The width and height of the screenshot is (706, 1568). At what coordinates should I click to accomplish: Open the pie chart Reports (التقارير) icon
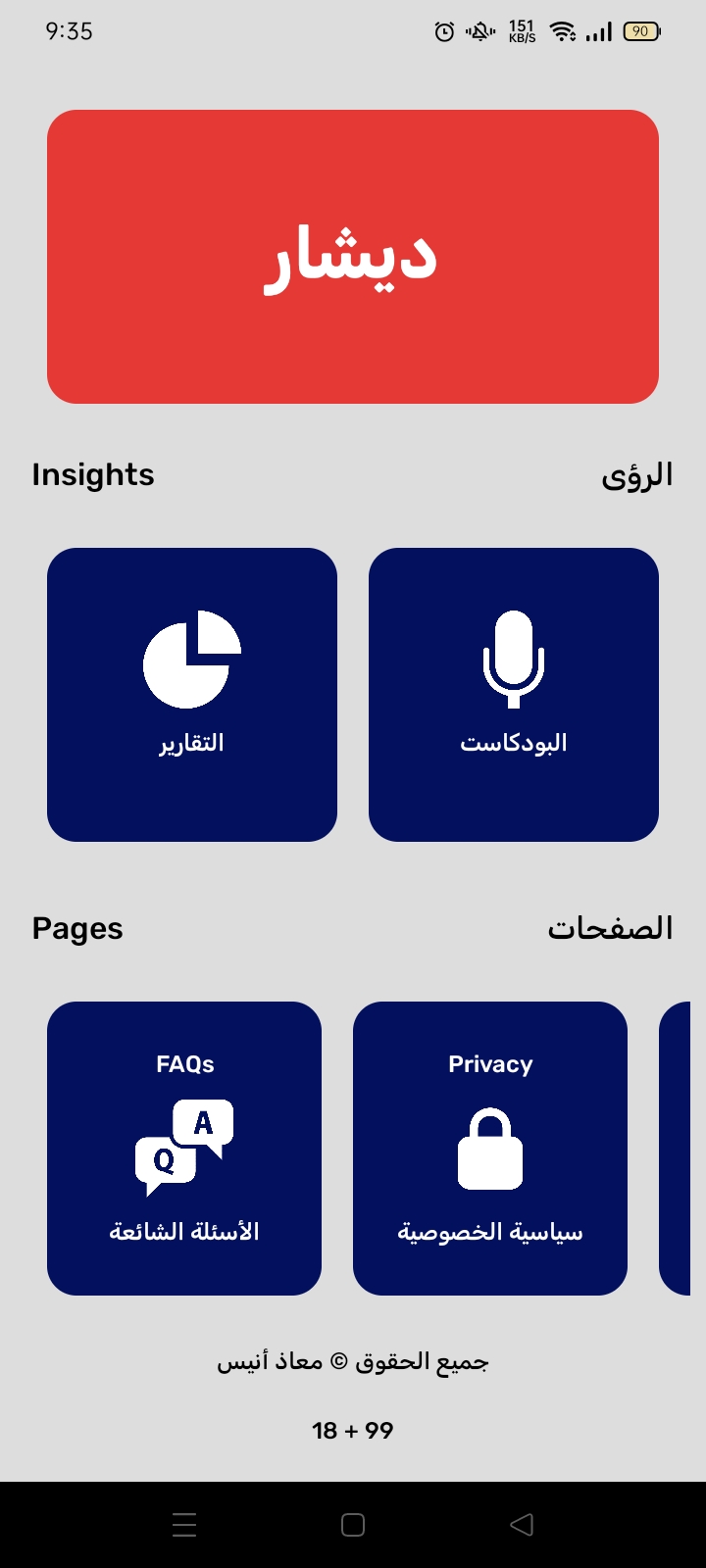click(192, 657)
